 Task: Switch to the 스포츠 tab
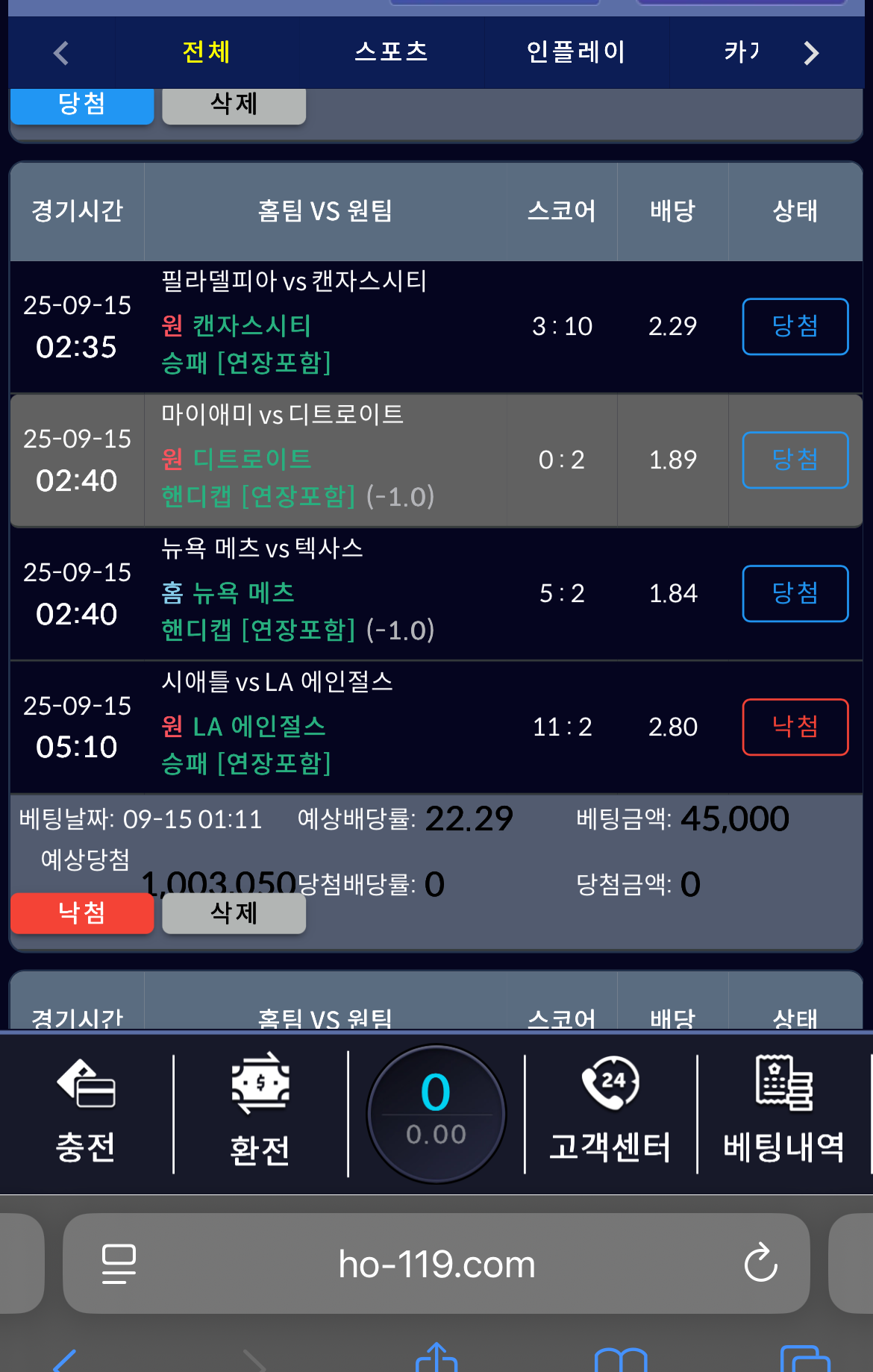(391, 52)
